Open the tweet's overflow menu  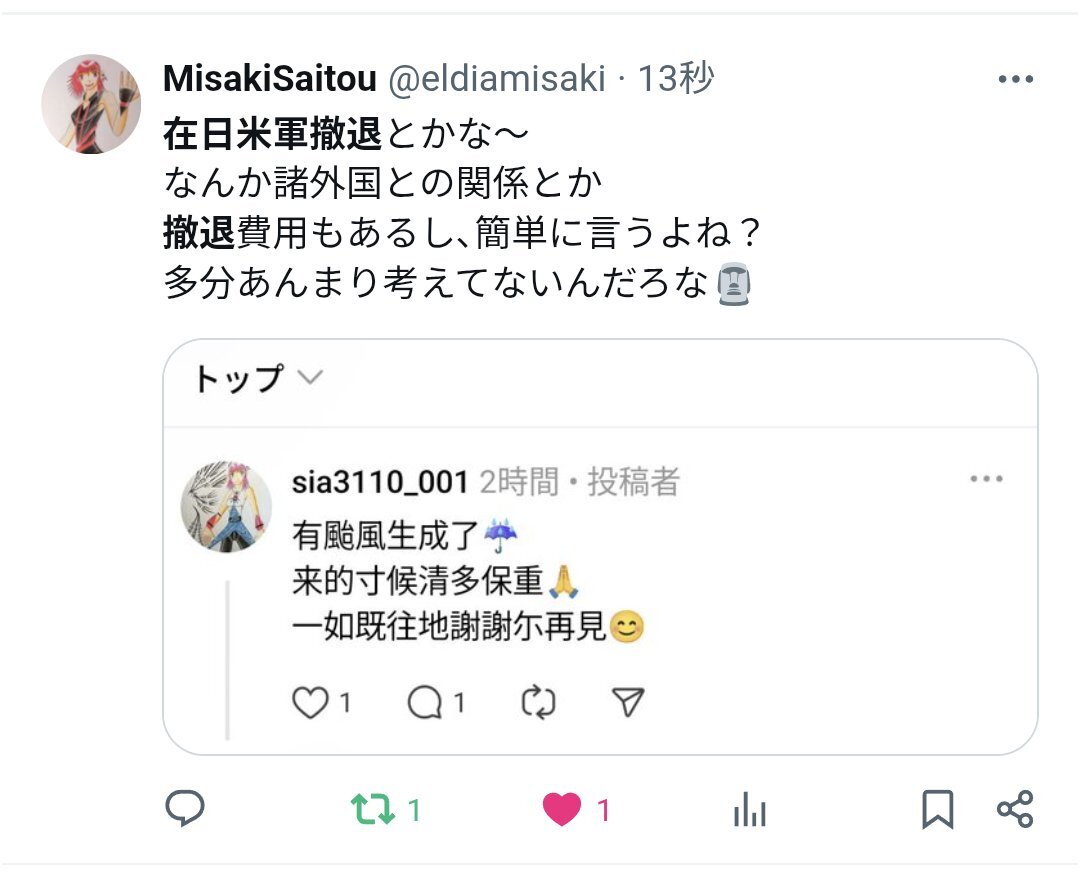point(1015,80)
